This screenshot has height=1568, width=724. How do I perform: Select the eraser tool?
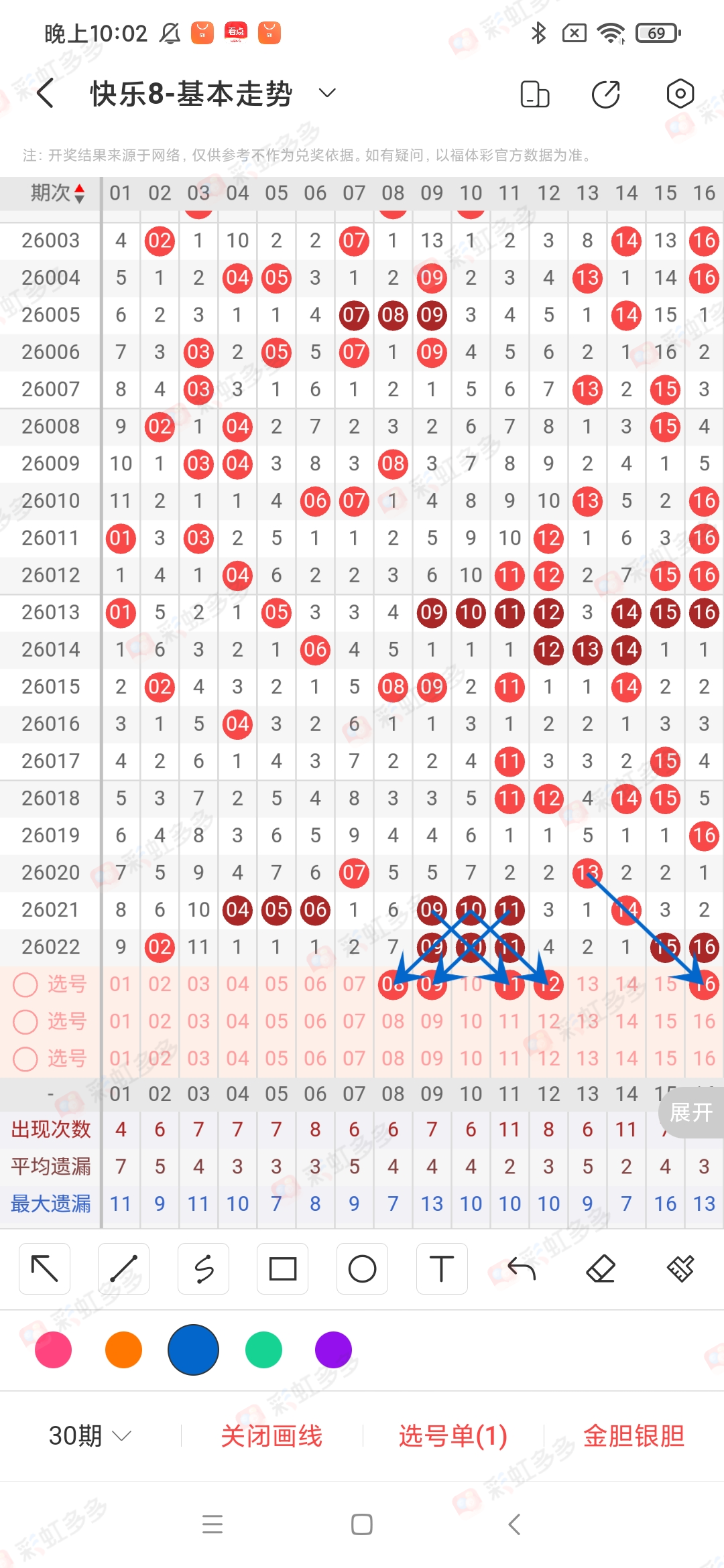601,1268
